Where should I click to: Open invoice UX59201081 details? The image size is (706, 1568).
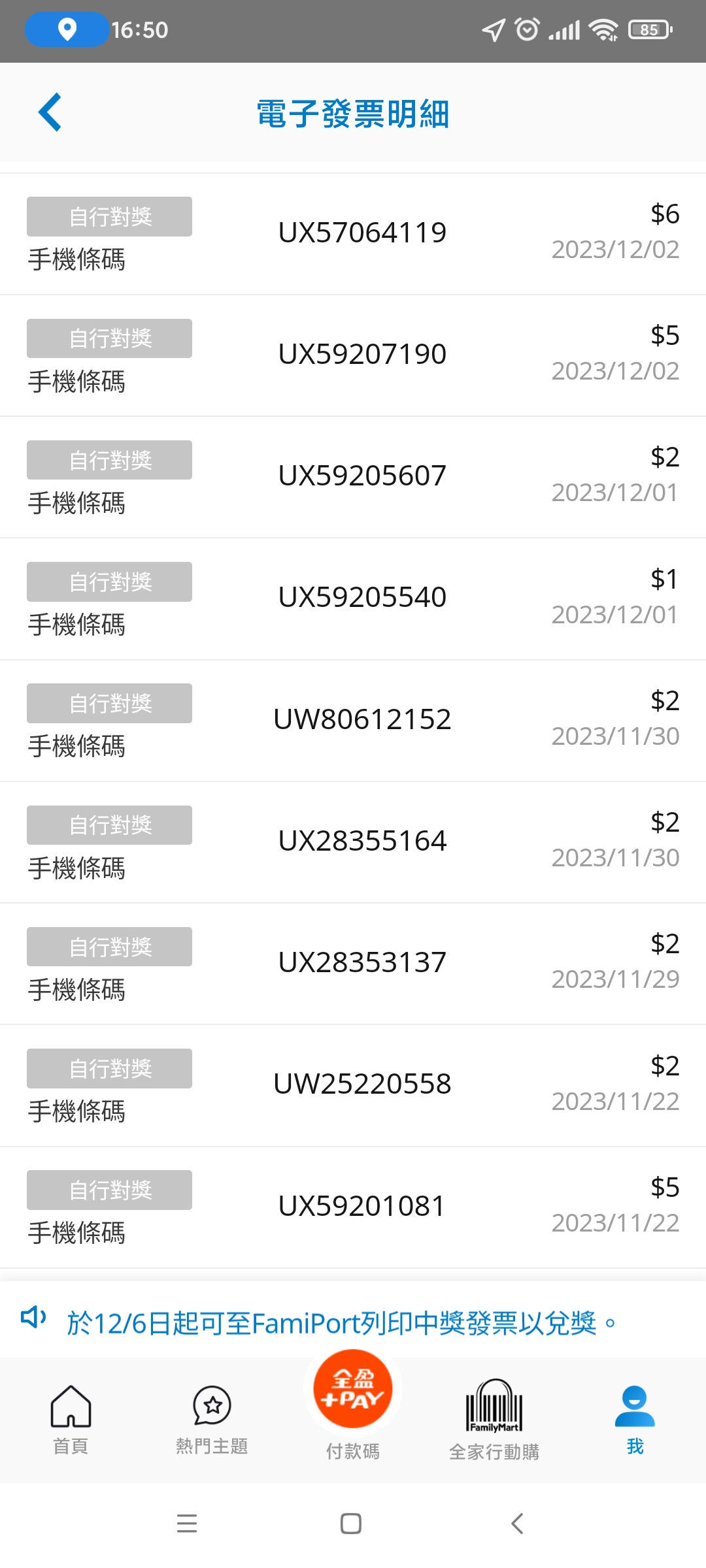(353, 1207)
